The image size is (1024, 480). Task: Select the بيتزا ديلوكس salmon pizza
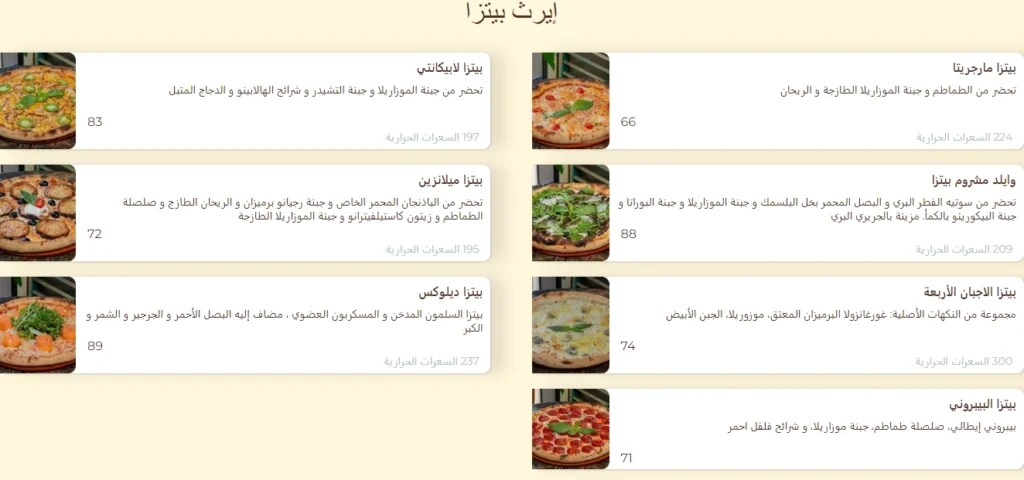click(283, 324)
